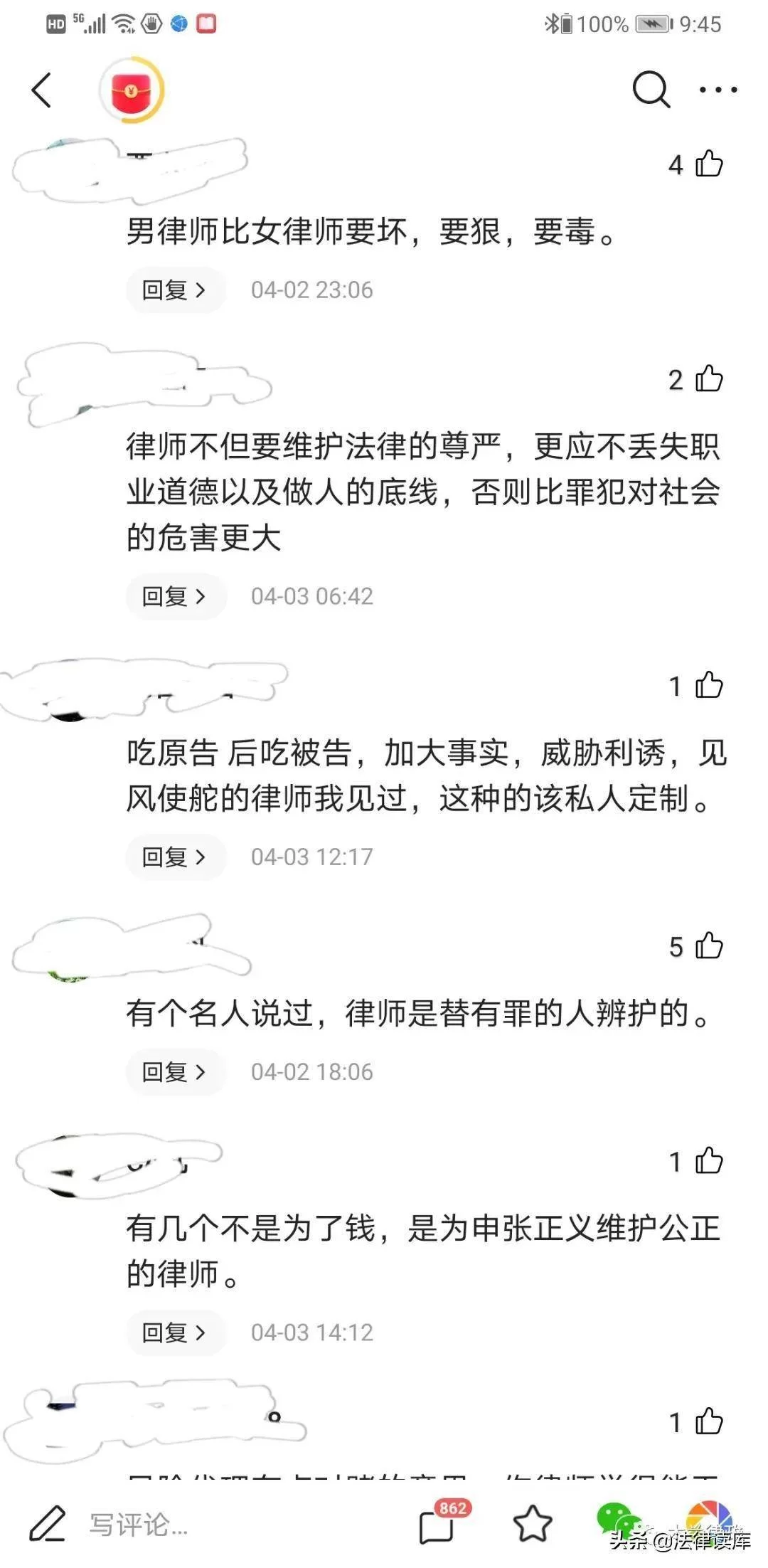Viewport: 768px width, 1568px height.
Task: Like the comment about 男律师比女律师要坏
Action: pos(708,164)
